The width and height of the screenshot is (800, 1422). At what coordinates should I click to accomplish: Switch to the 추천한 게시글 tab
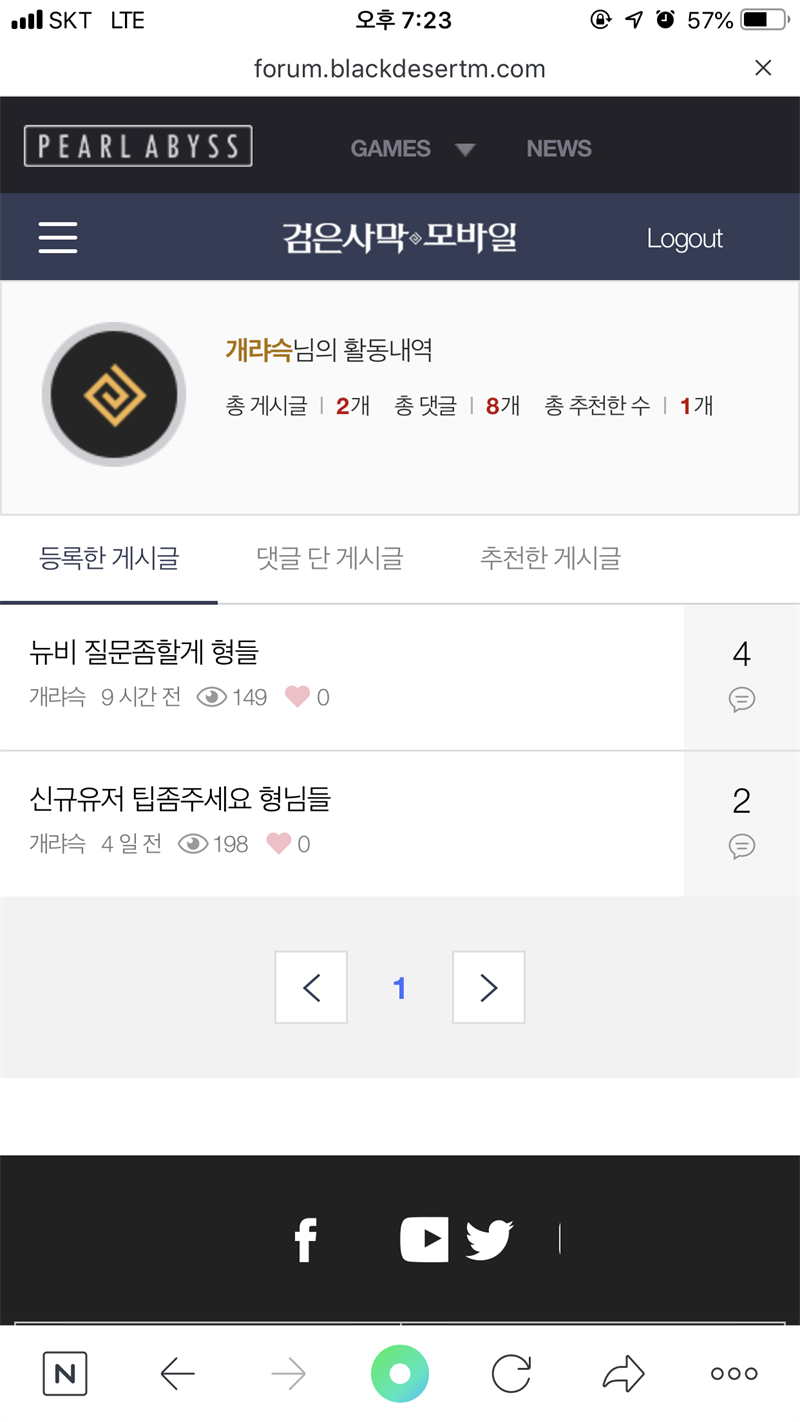pos(550,558)
